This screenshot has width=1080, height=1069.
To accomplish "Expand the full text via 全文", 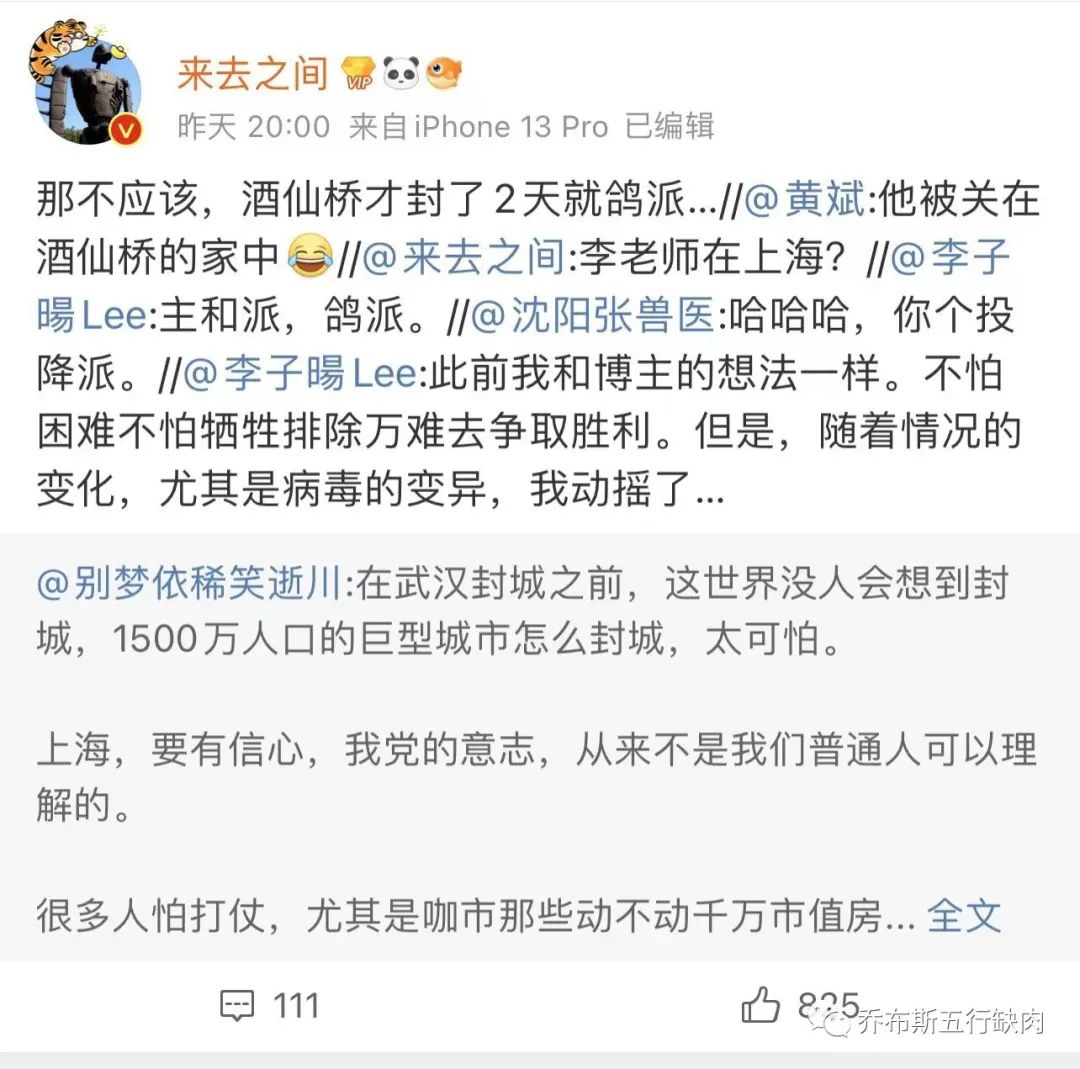I will (963, 915).
